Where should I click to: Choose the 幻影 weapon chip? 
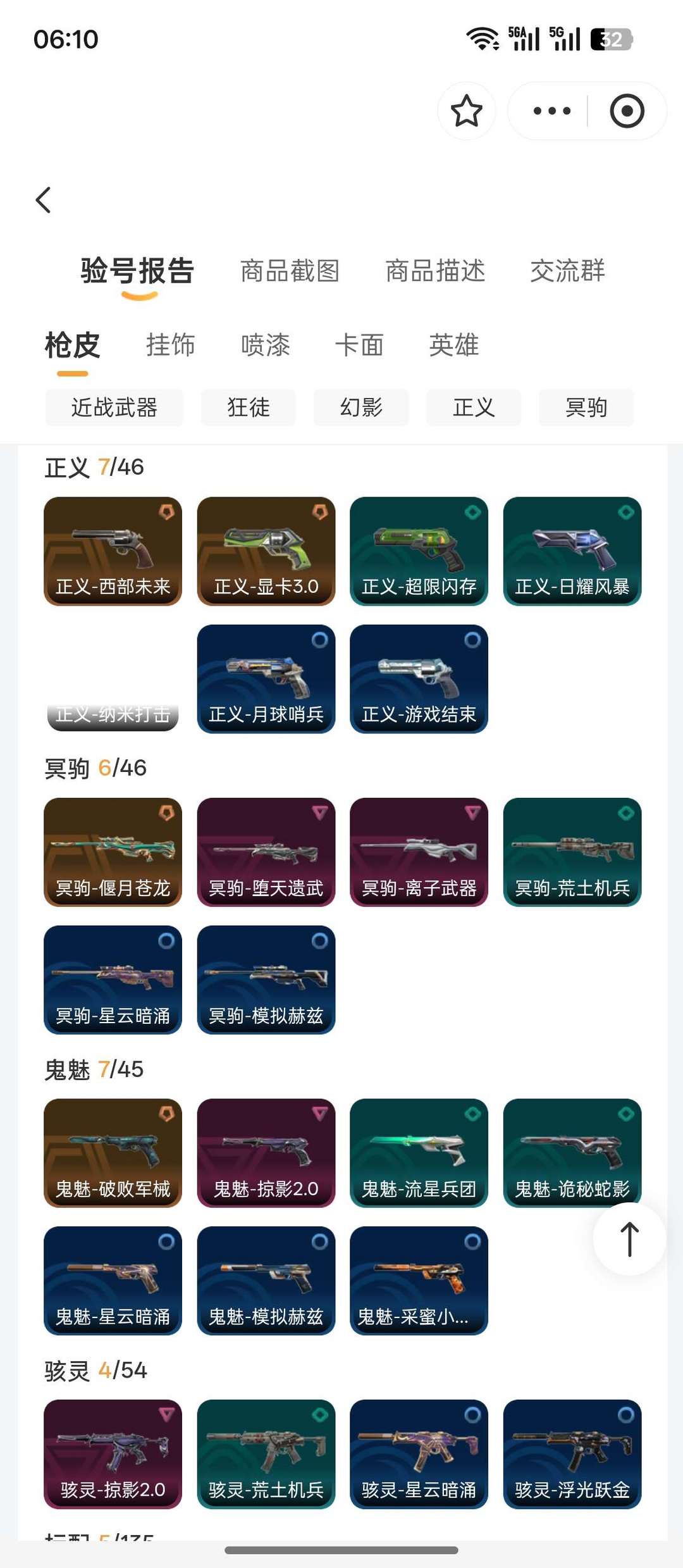point(361,408)
